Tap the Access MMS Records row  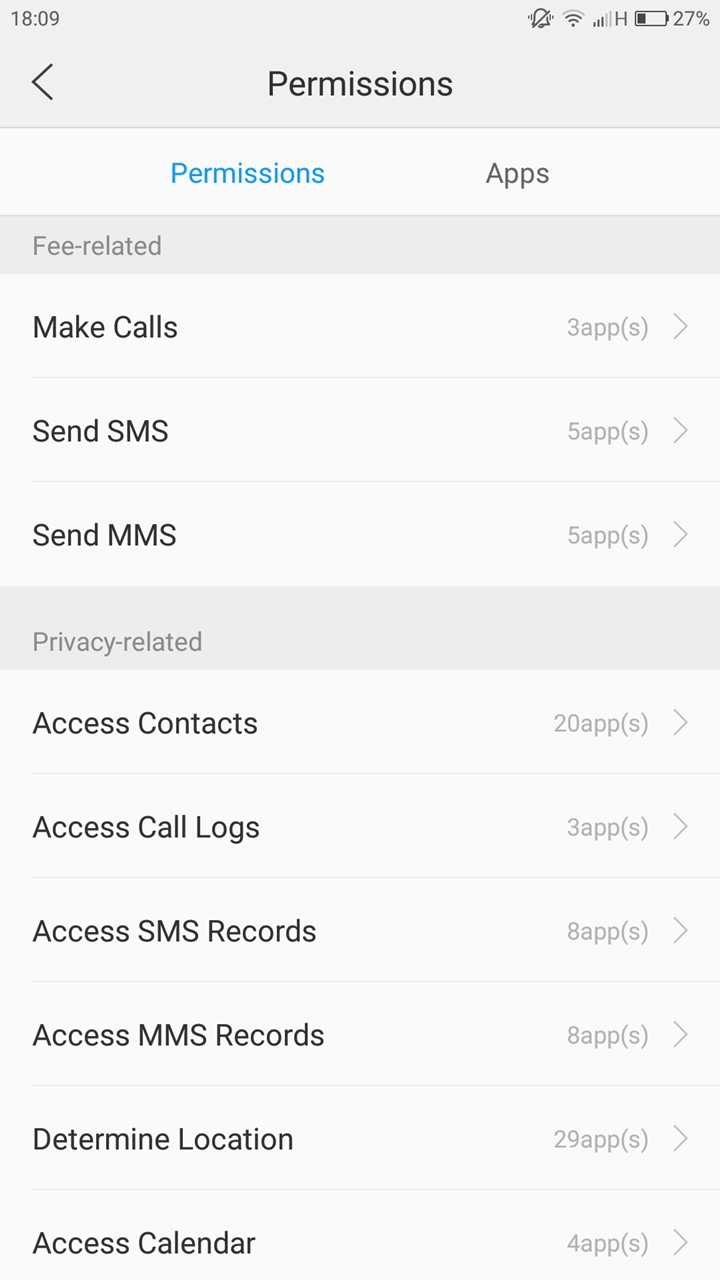360,1035
